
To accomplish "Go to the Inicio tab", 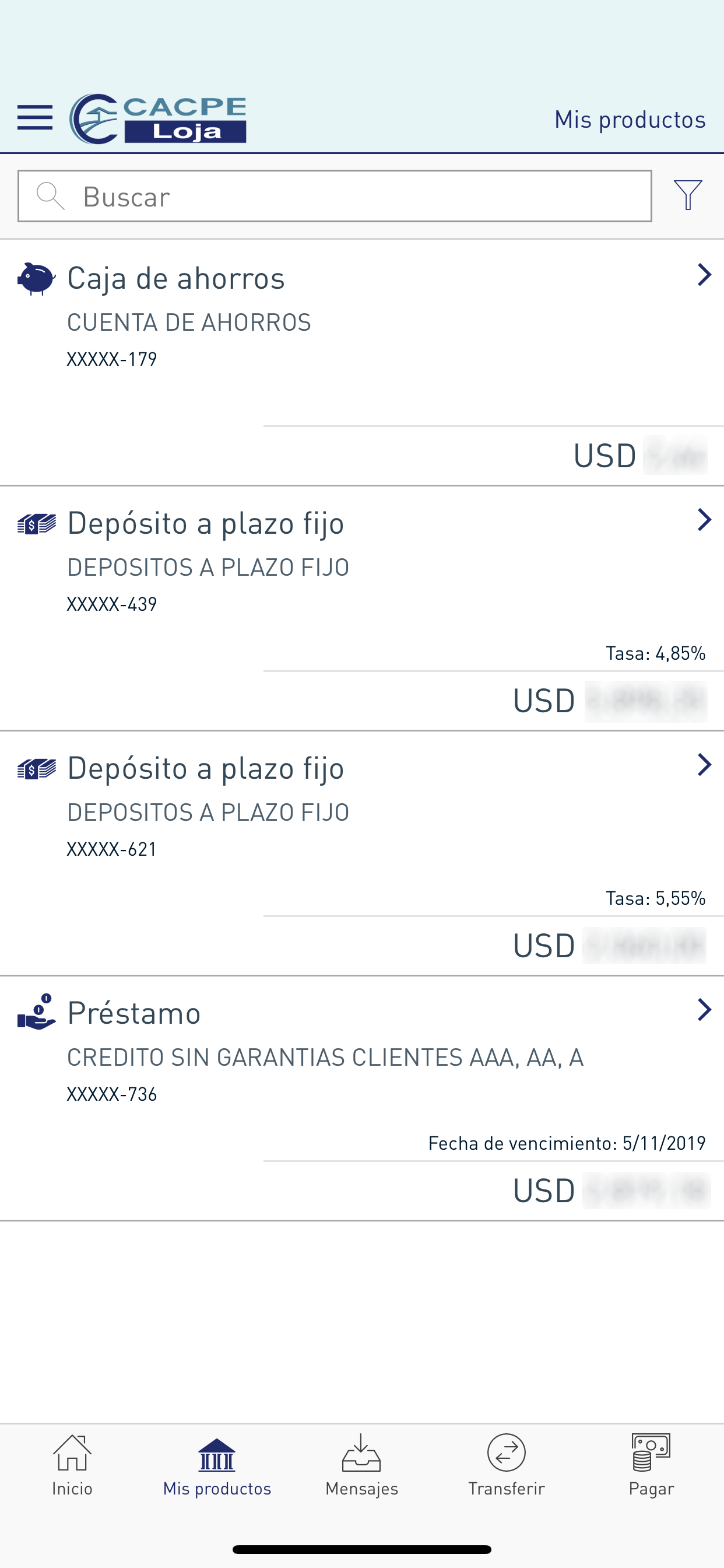I will click(72, 1465).
